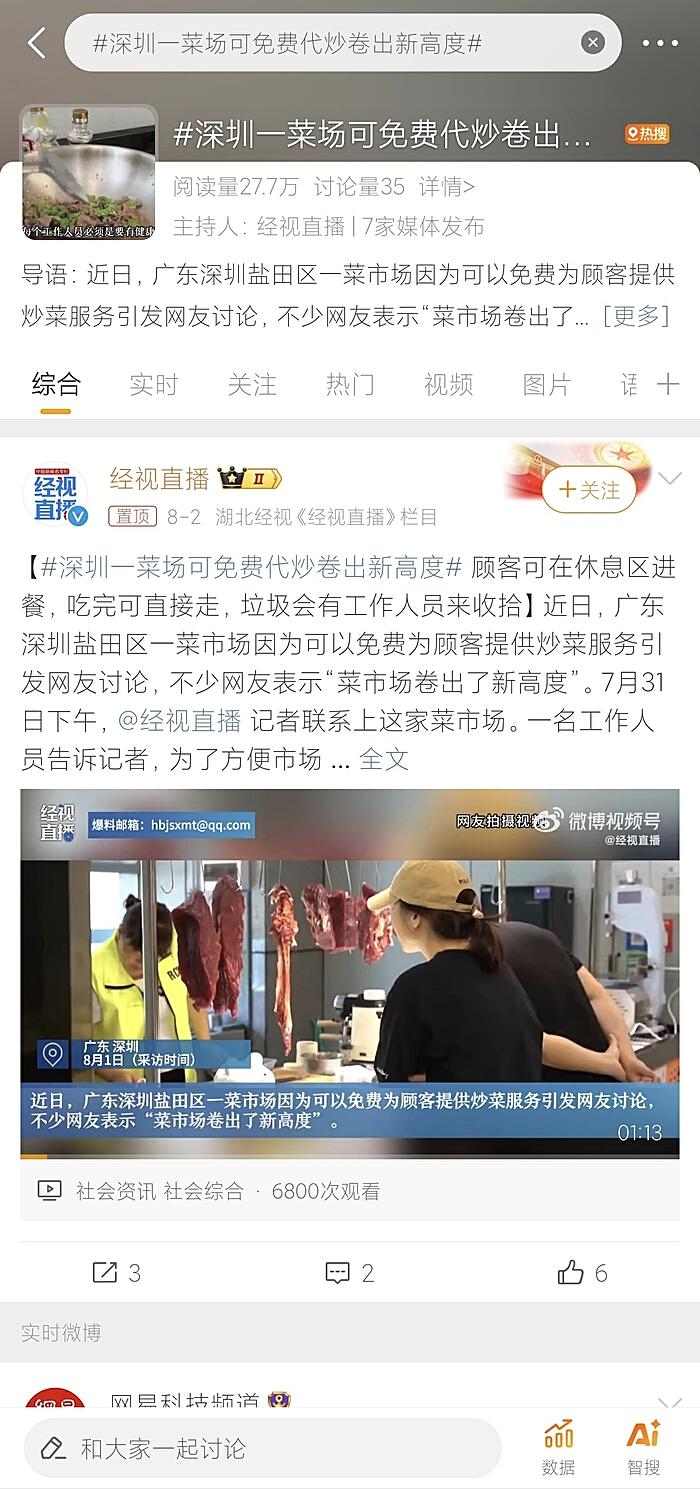700x1489 pixels.
Task: Go back using the top-left arrow
Action: 37,43
